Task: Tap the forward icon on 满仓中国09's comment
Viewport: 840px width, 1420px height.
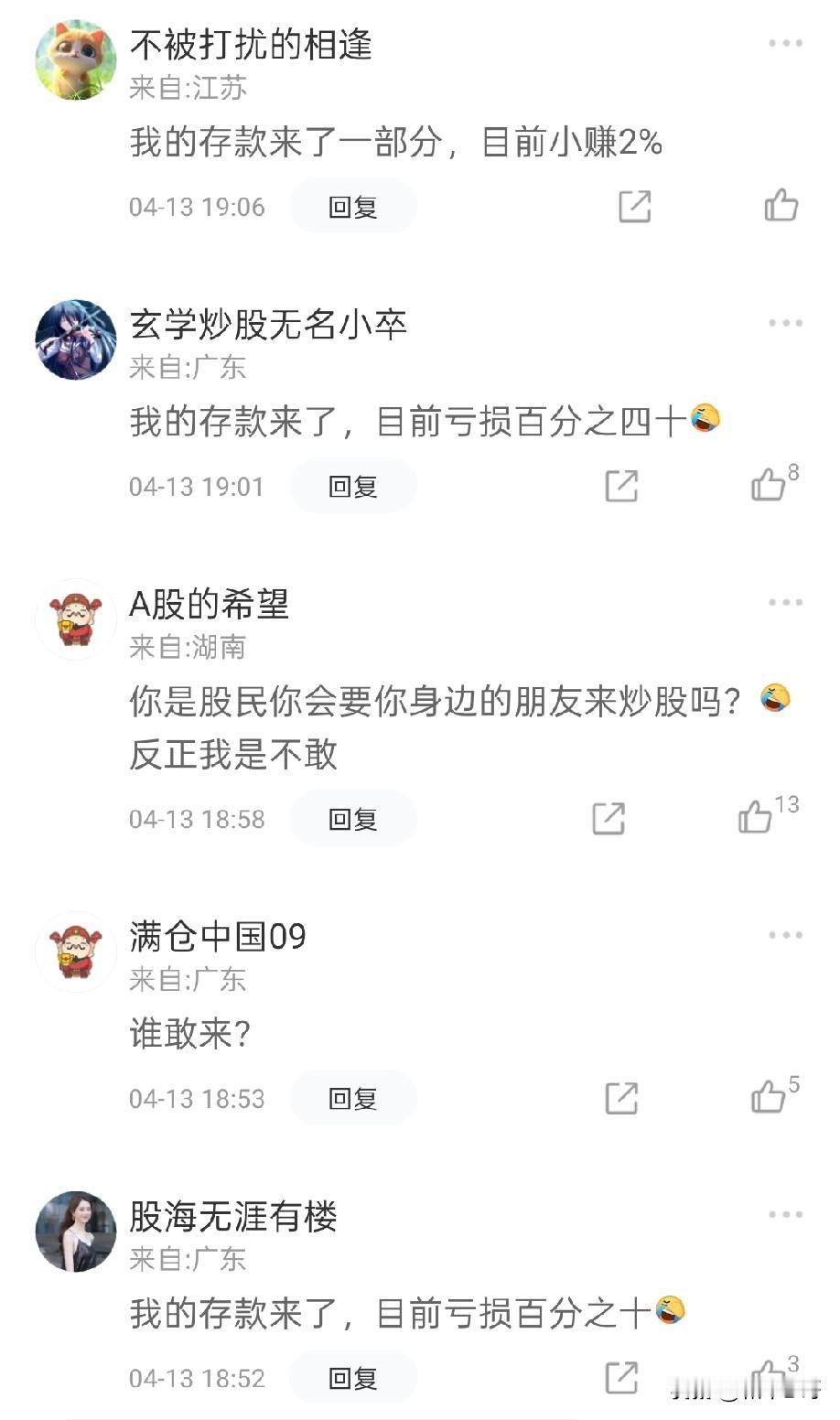Action: 622,1097
